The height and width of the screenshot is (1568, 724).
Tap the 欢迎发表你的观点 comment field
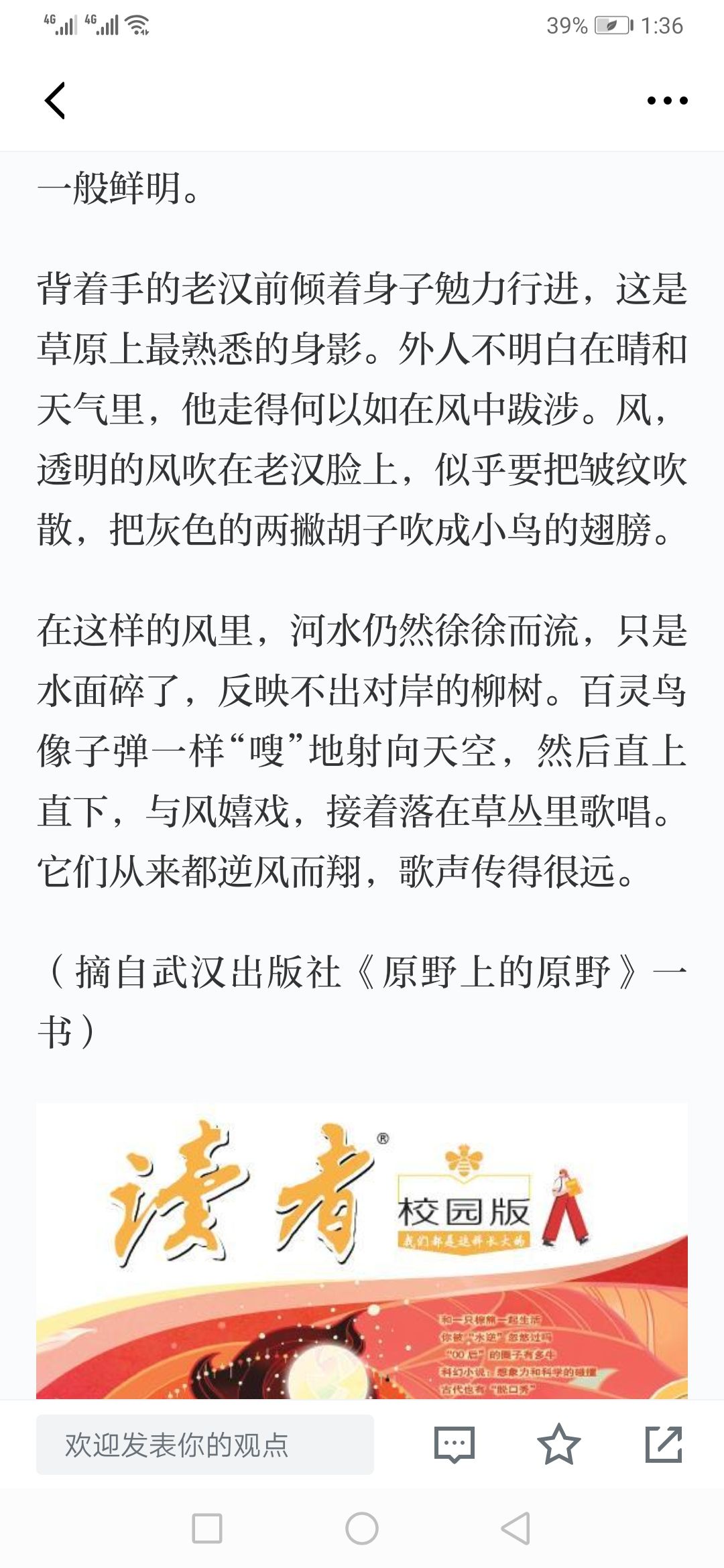tap(204, 1444)
